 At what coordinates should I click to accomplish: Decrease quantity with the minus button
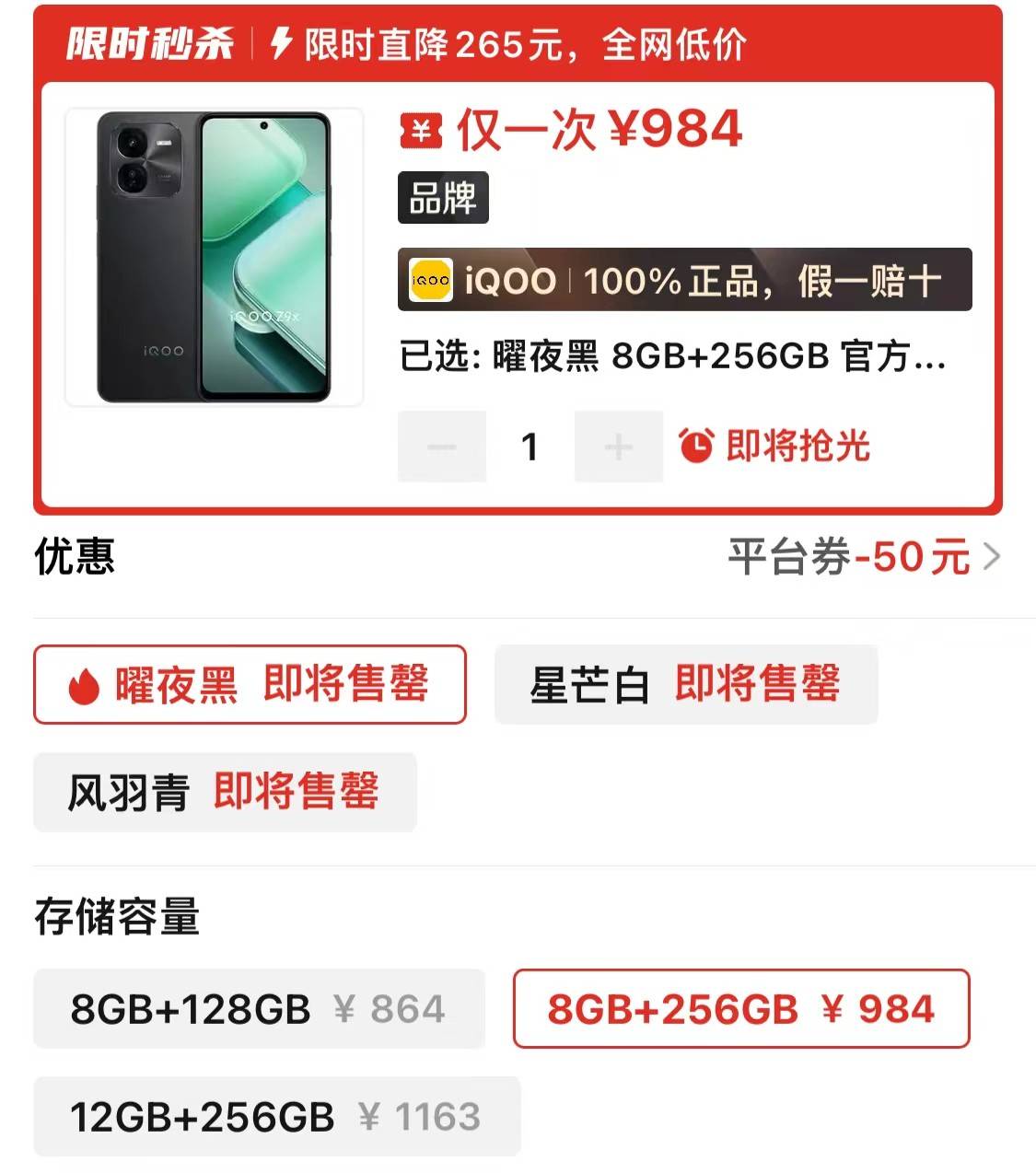442,447
